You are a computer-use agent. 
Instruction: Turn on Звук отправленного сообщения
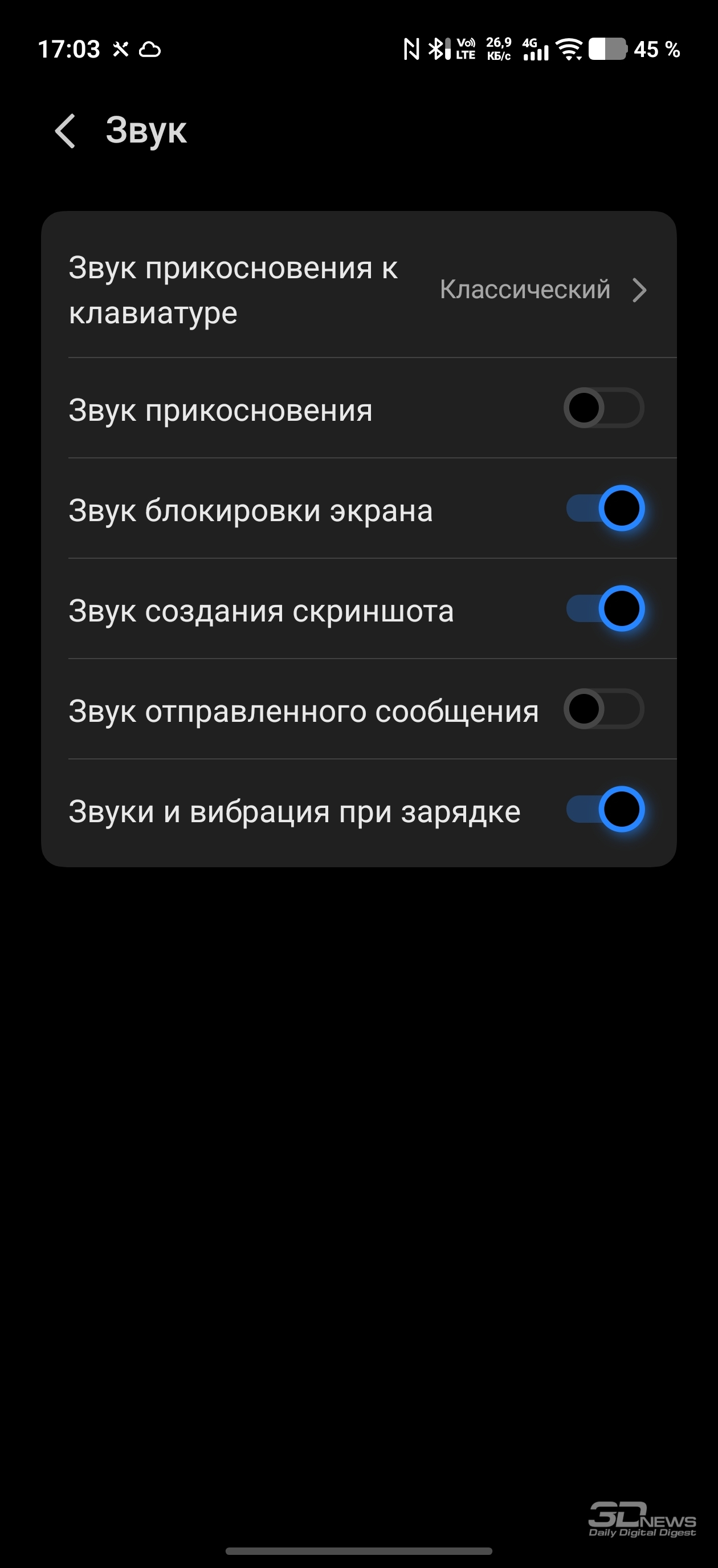[x=603, y=709]
